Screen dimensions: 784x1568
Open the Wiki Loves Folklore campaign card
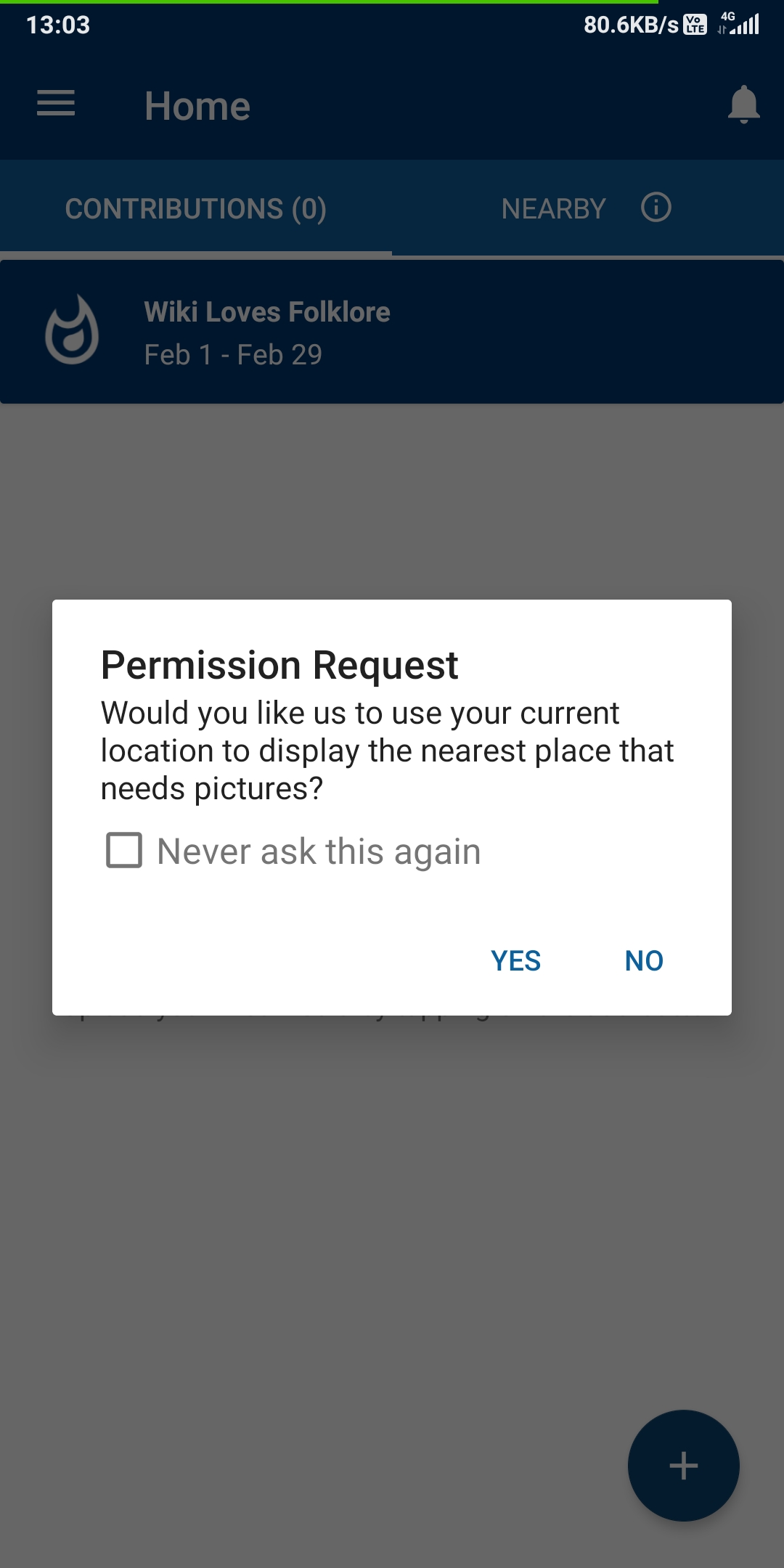tap(392, 332)
